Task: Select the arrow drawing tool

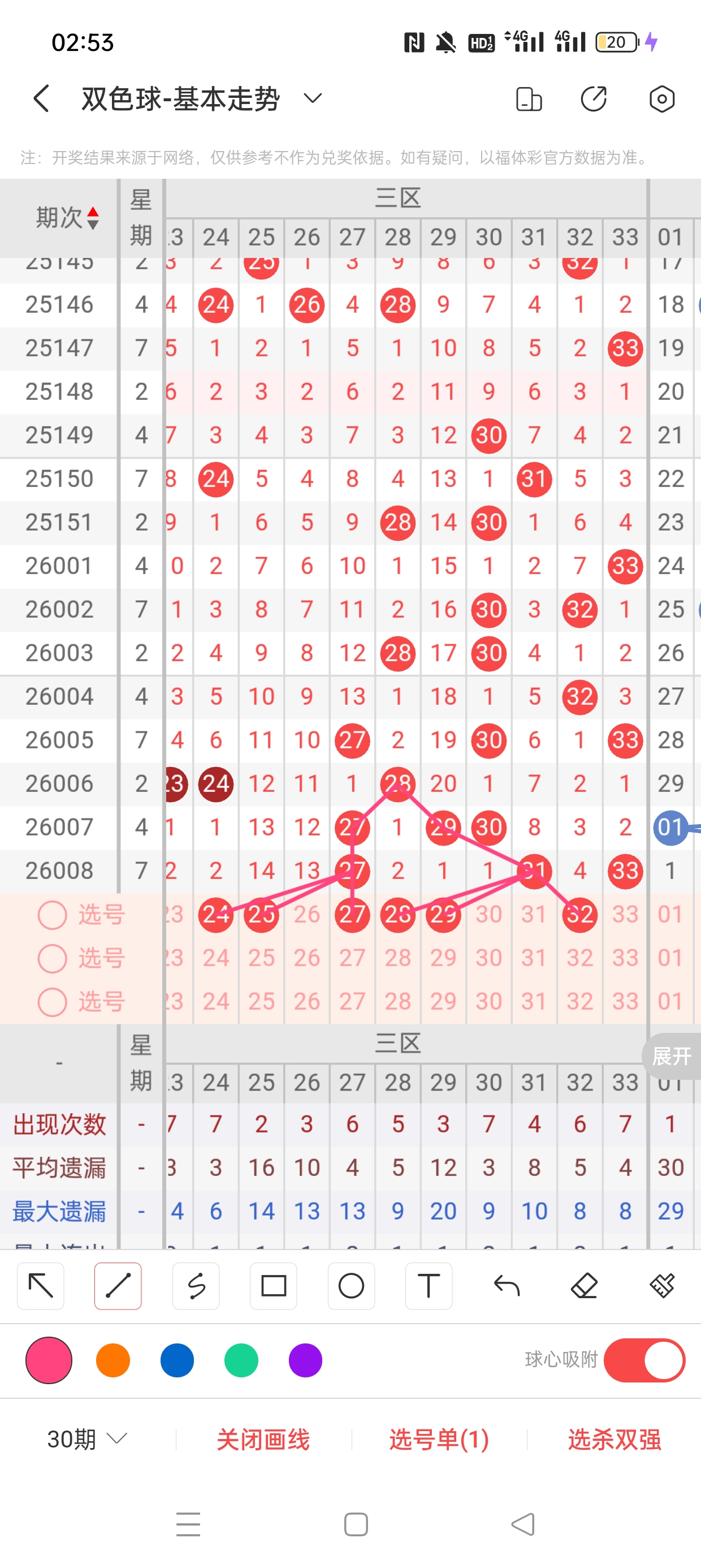Action: click(41, 1286)
